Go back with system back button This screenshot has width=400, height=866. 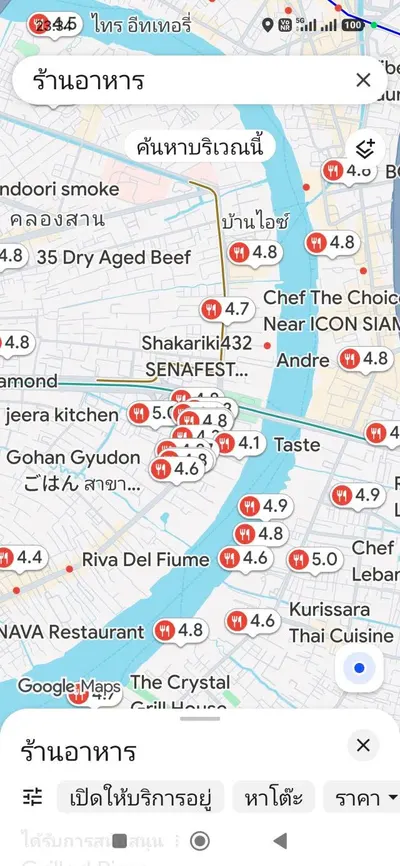[x=281, y=841]
